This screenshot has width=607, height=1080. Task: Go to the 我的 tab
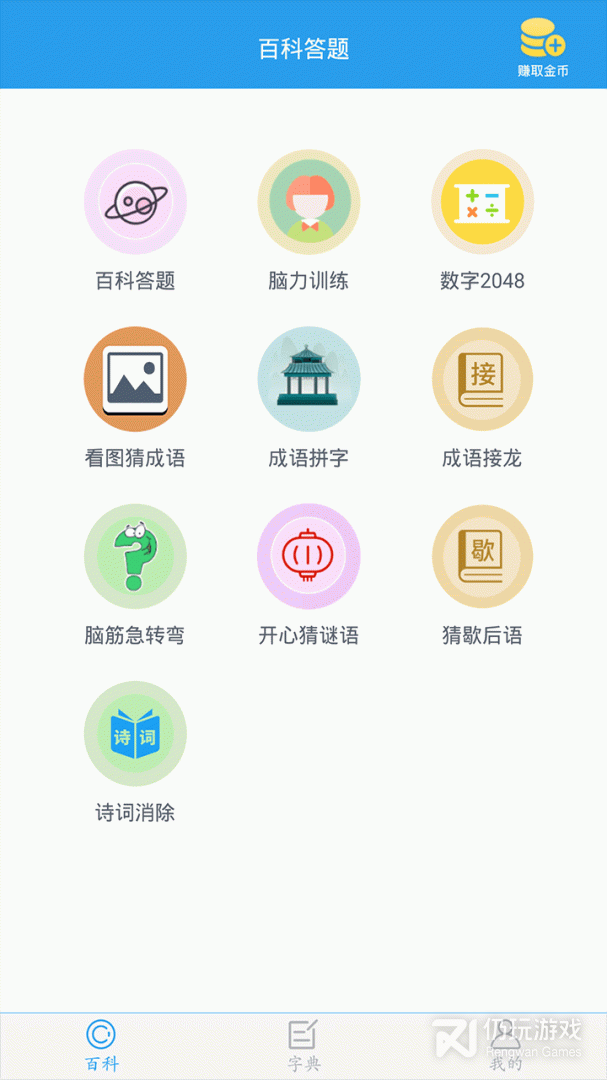pyautogui.click(x=505, y=1045)
